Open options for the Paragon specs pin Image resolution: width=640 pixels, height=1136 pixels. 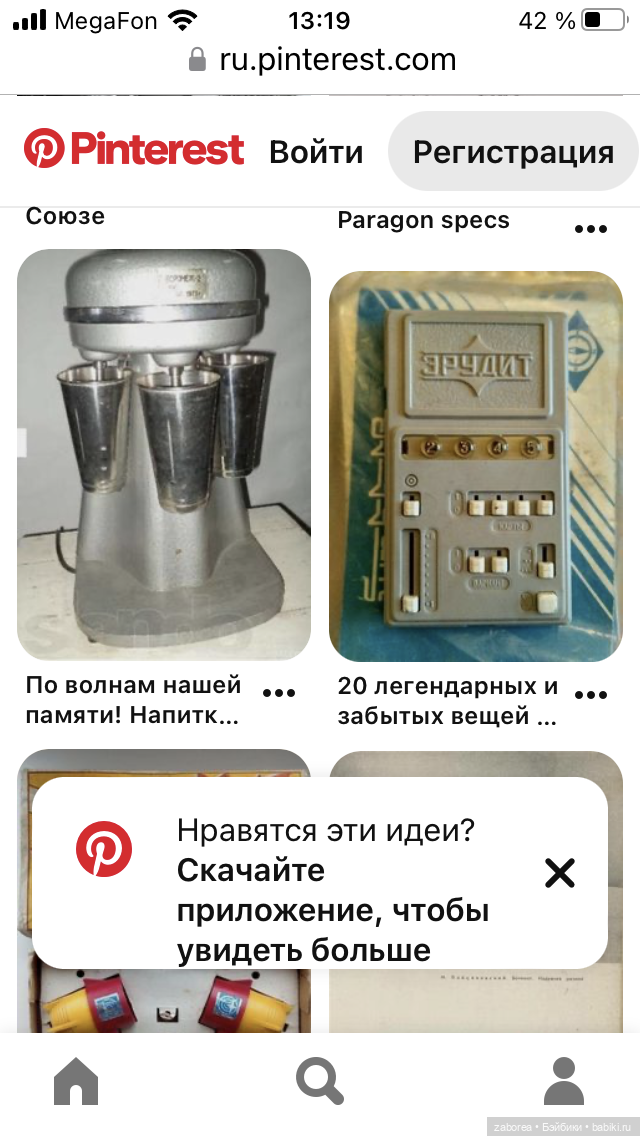(x=591, y=229)
